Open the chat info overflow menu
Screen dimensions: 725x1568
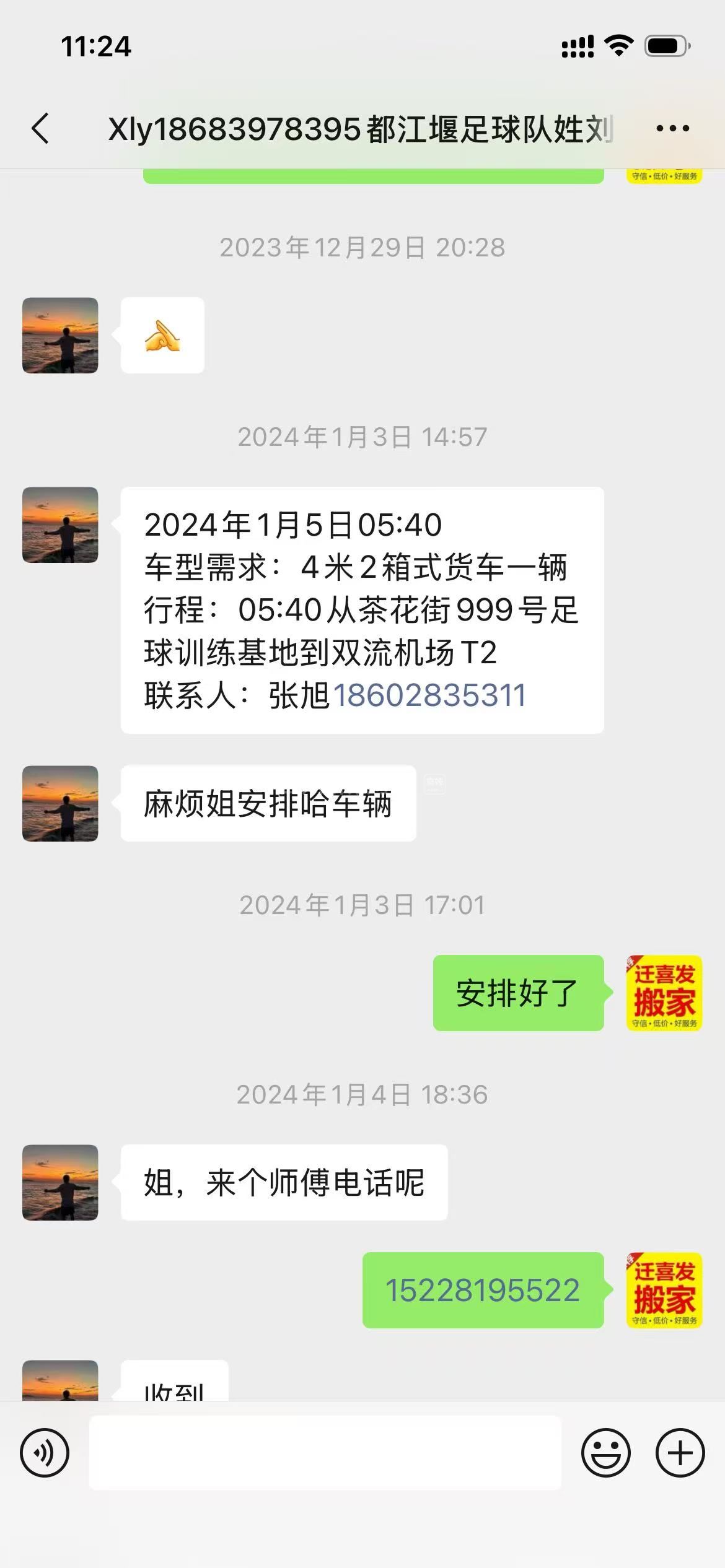click(672, 129)
